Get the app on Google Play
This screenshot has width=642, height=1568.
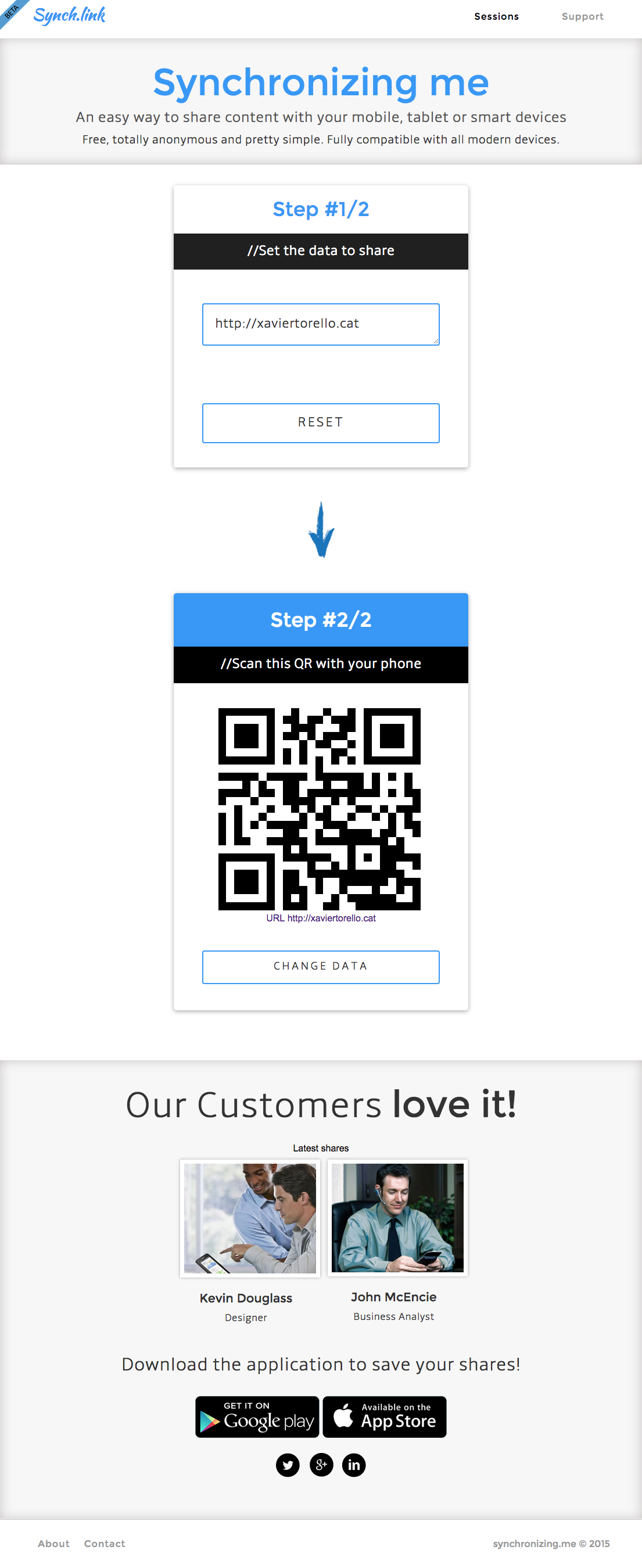tap(257, 1416)
